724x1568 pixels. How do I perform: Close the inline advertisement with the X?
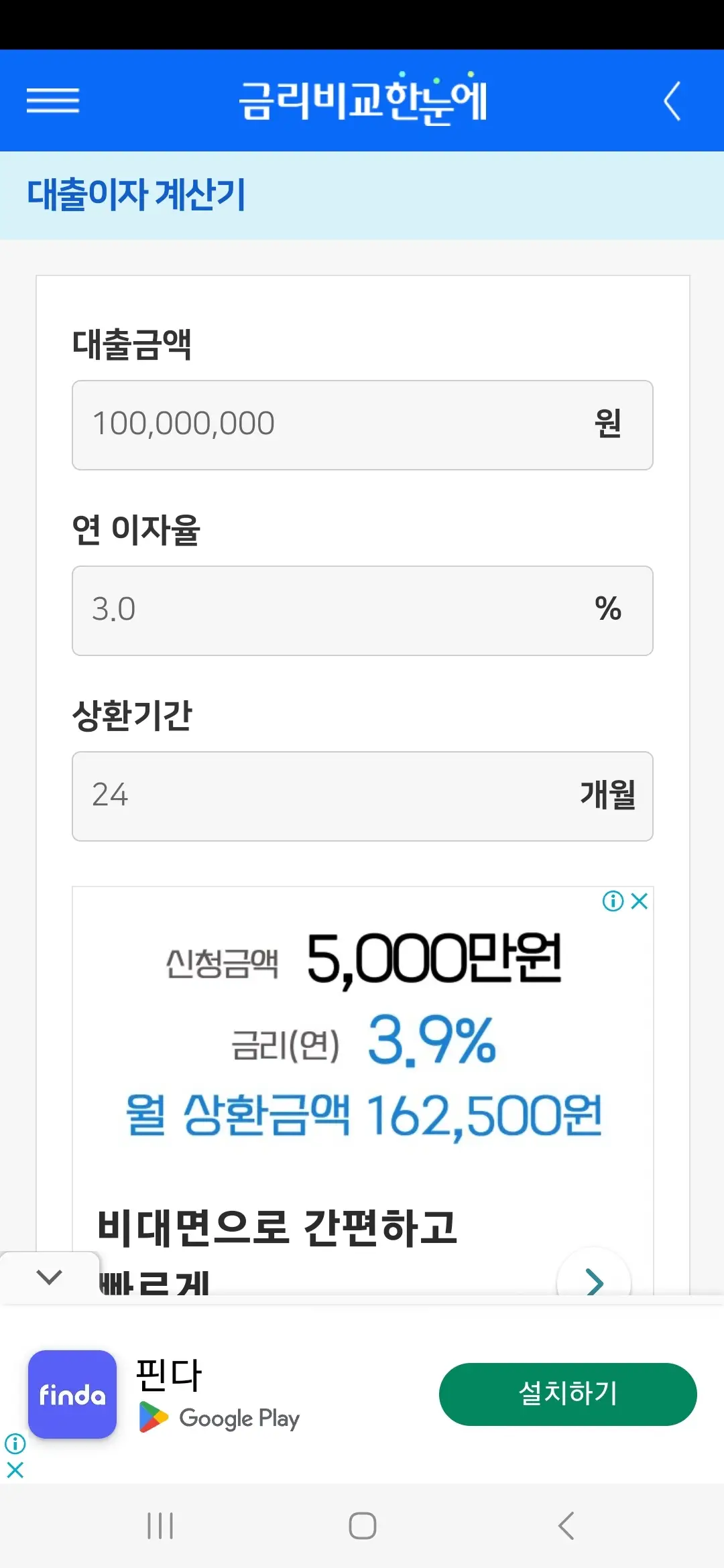pyautogui.click(x=639, y=901)
